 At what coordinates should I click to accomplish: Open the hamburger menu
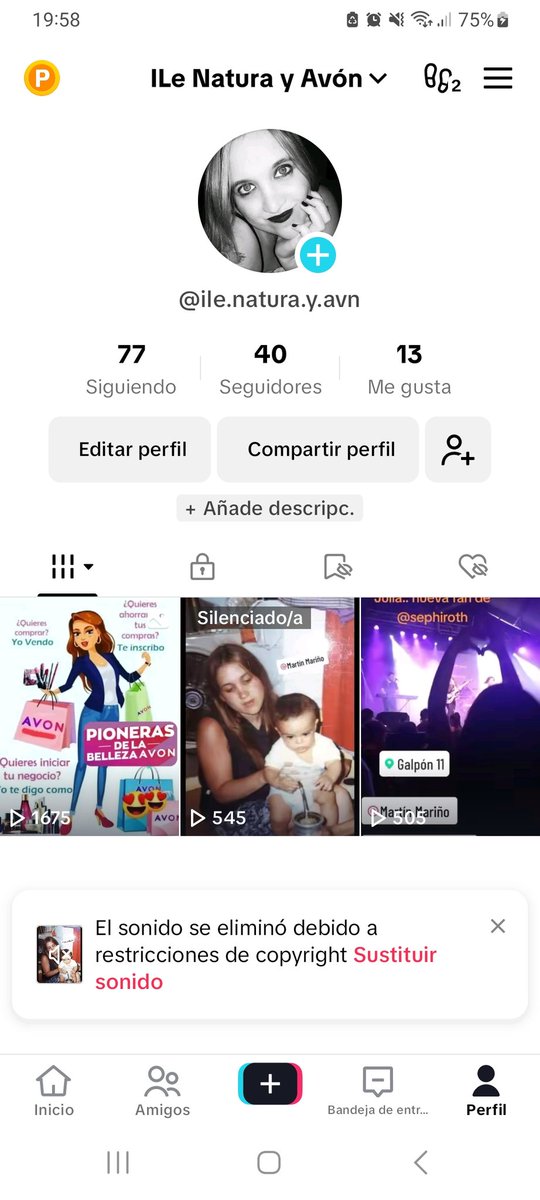[x=498, y=78]
